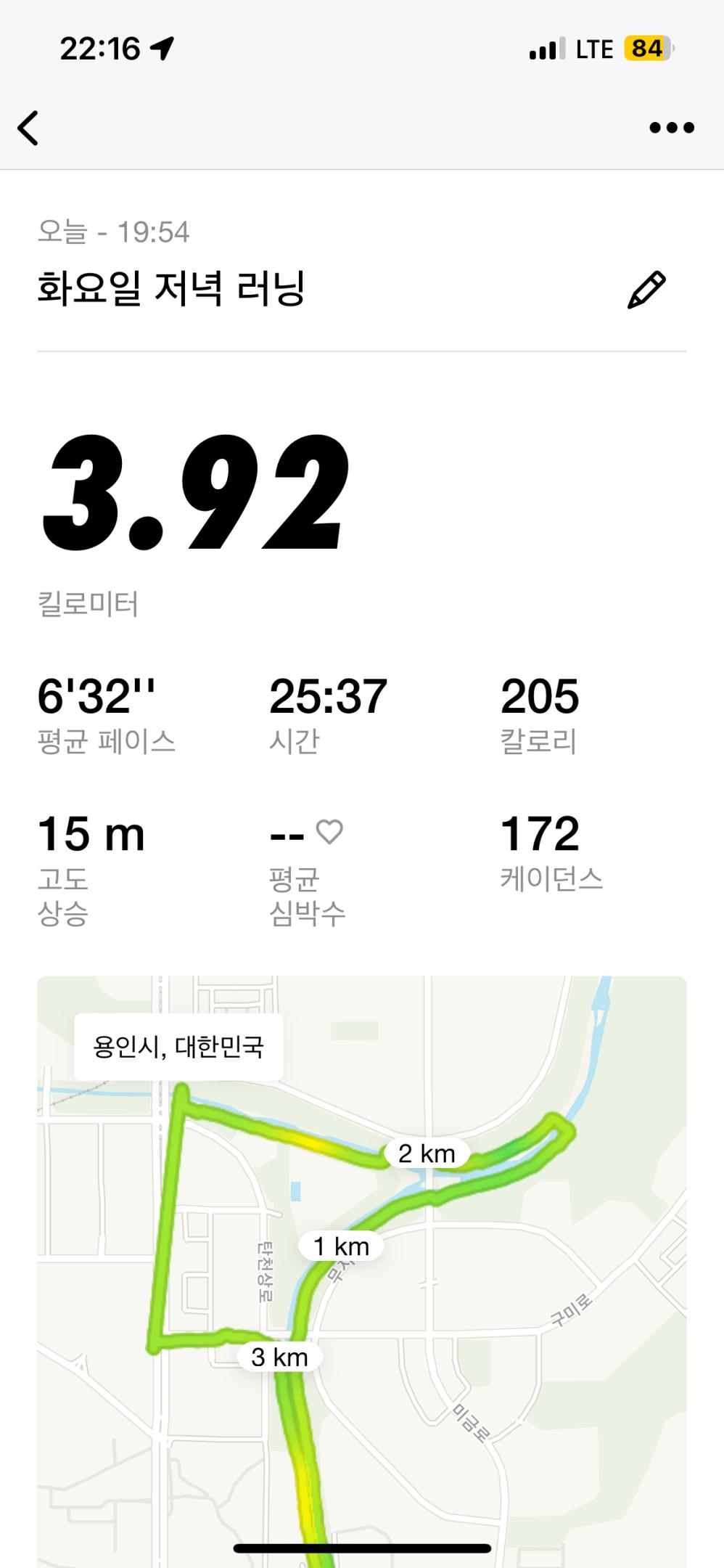Edit the run title with the pencil icon

coord(646,290)
